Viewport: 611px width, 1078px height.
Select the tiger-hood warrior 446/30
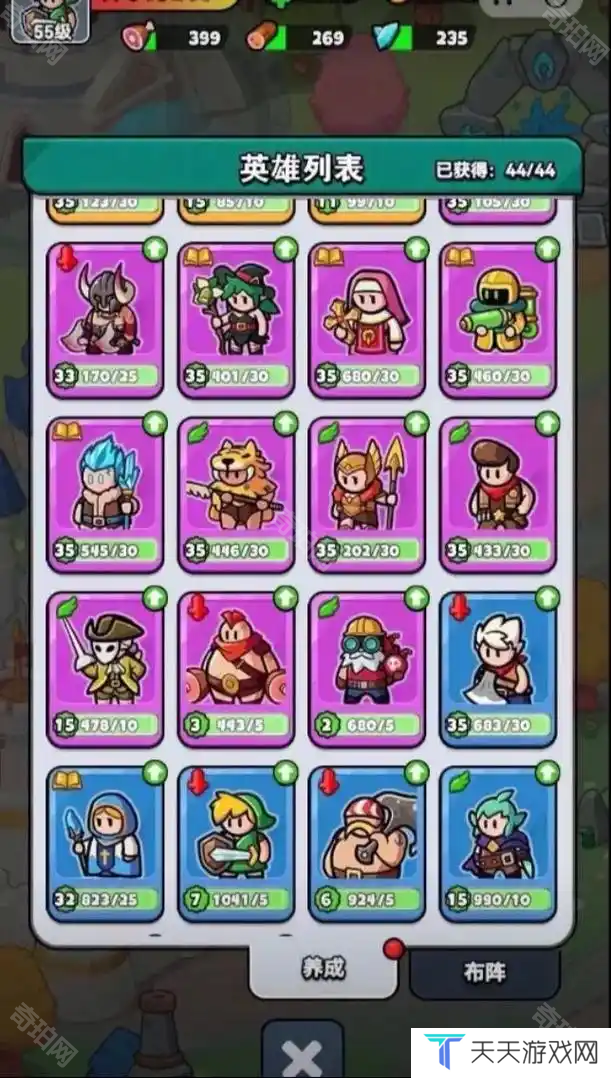pyautogui.click(x=236, y=492)
